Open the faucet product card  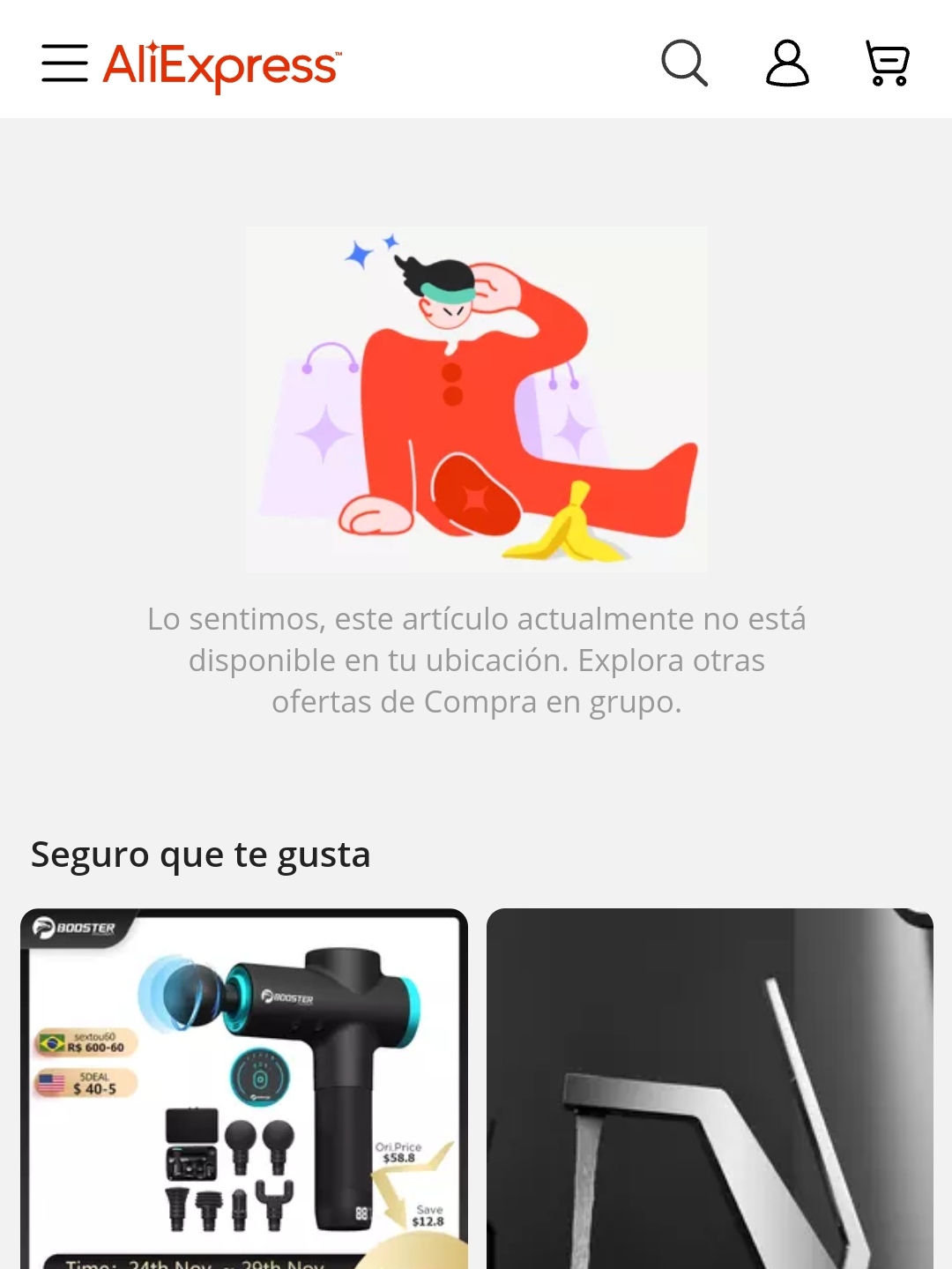click(x=710, y=1088)
